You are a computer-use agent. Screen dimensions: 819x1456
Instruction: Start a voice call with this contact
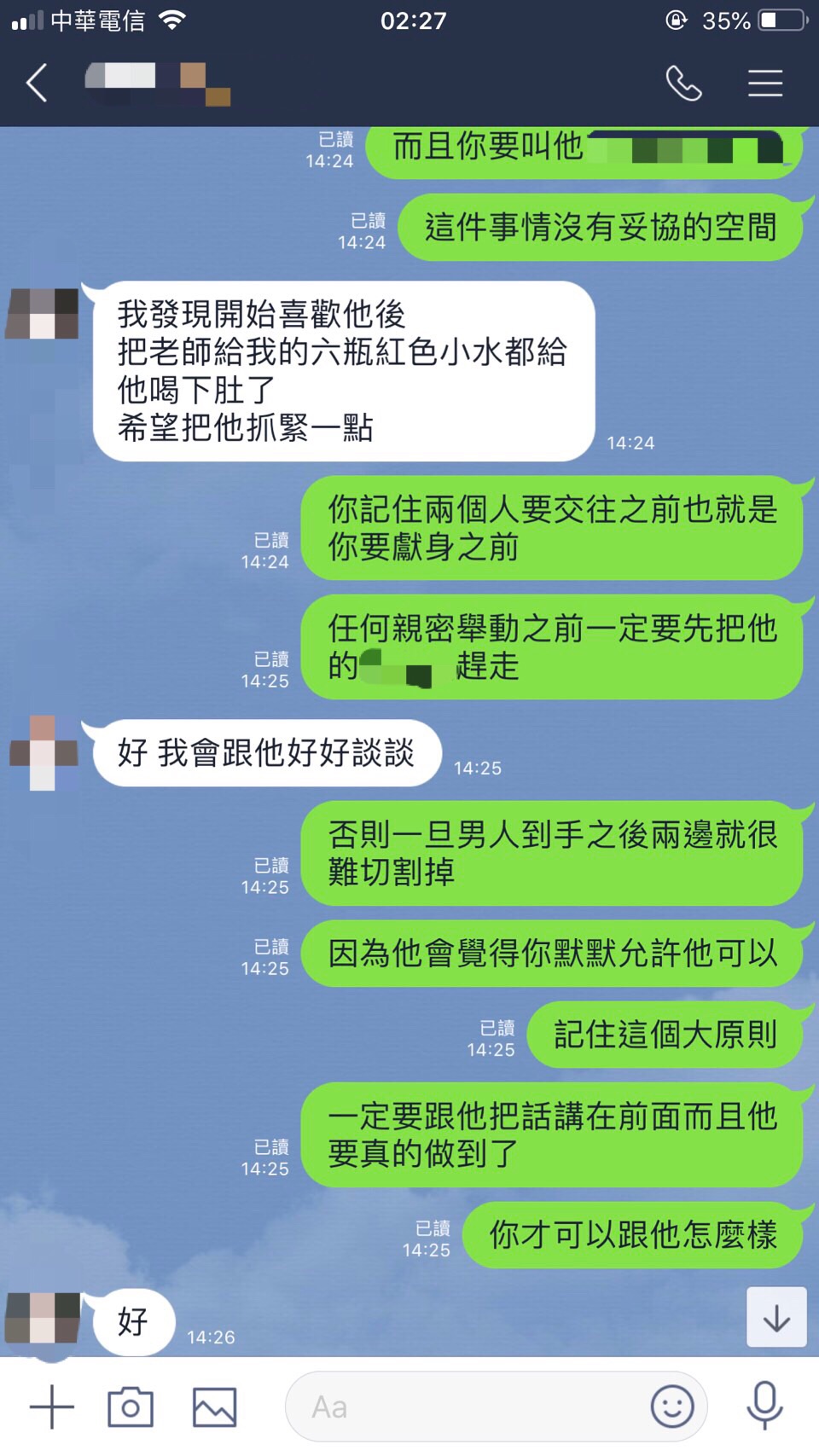[683, 83]
